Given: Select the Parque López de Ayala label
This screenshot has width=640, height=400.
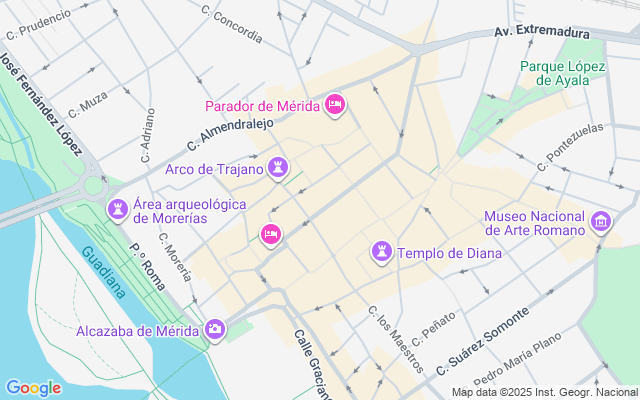Looking at the screenshot, I should 564,73.
